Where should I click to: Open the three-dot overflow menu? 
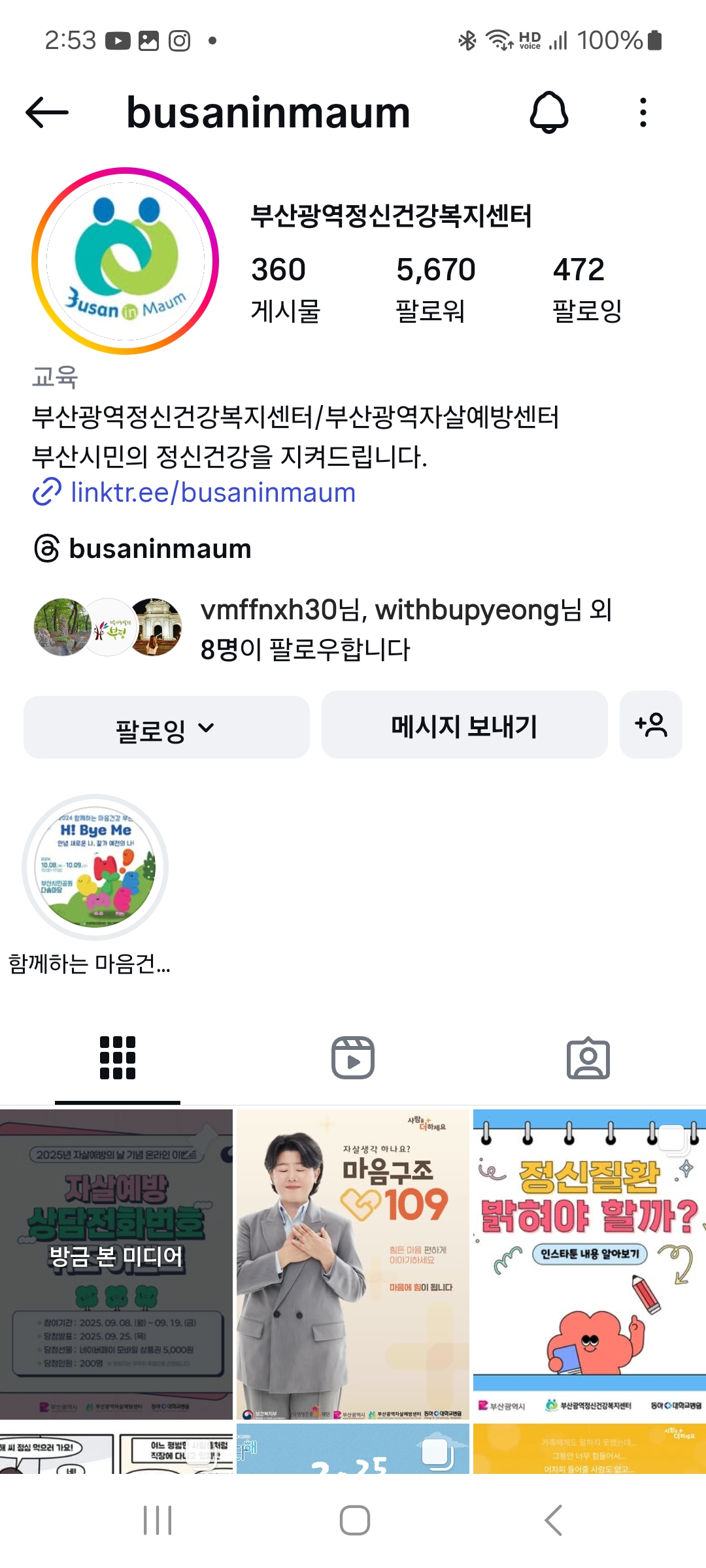[x=643, y=112]
